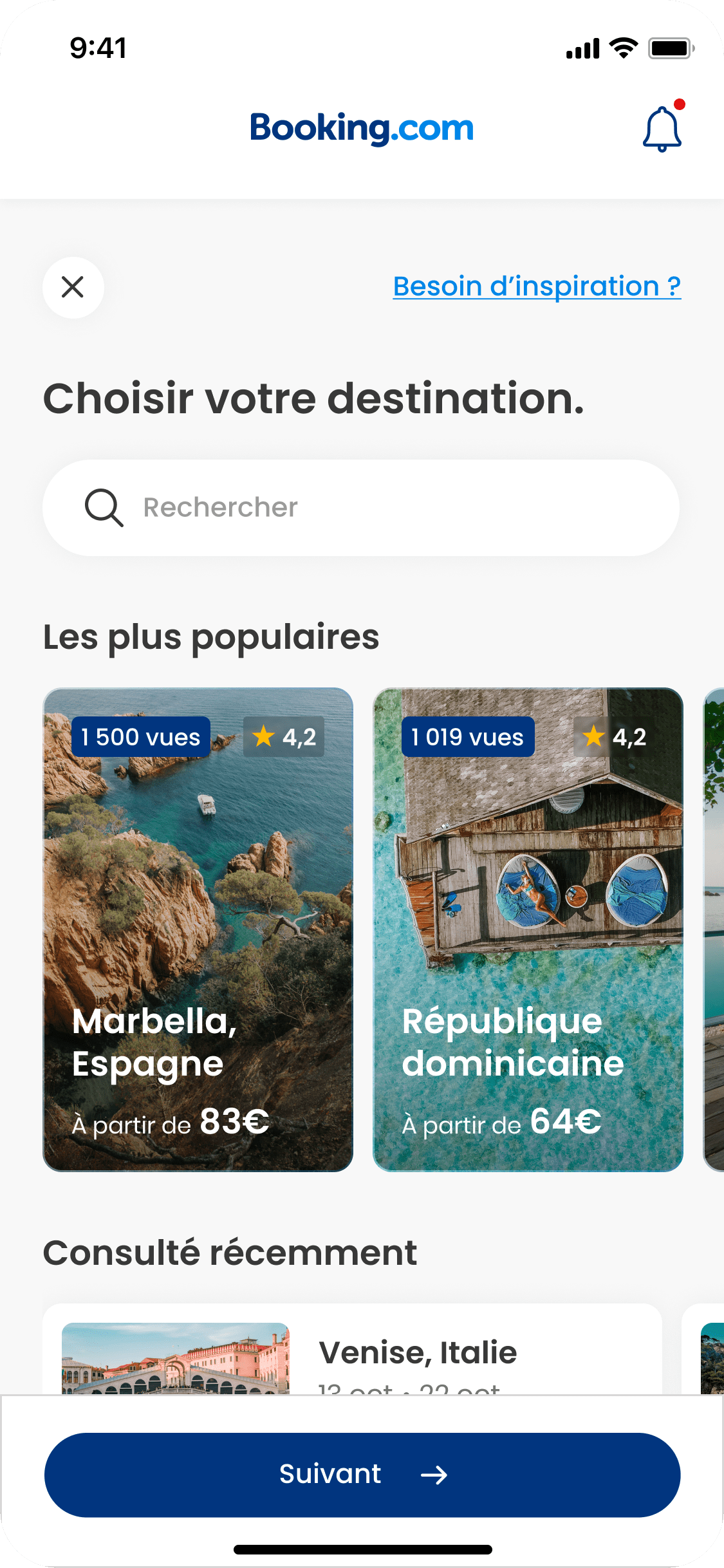
Task: Select the Marbella, Espagne destination card
Action: point(198,929)
